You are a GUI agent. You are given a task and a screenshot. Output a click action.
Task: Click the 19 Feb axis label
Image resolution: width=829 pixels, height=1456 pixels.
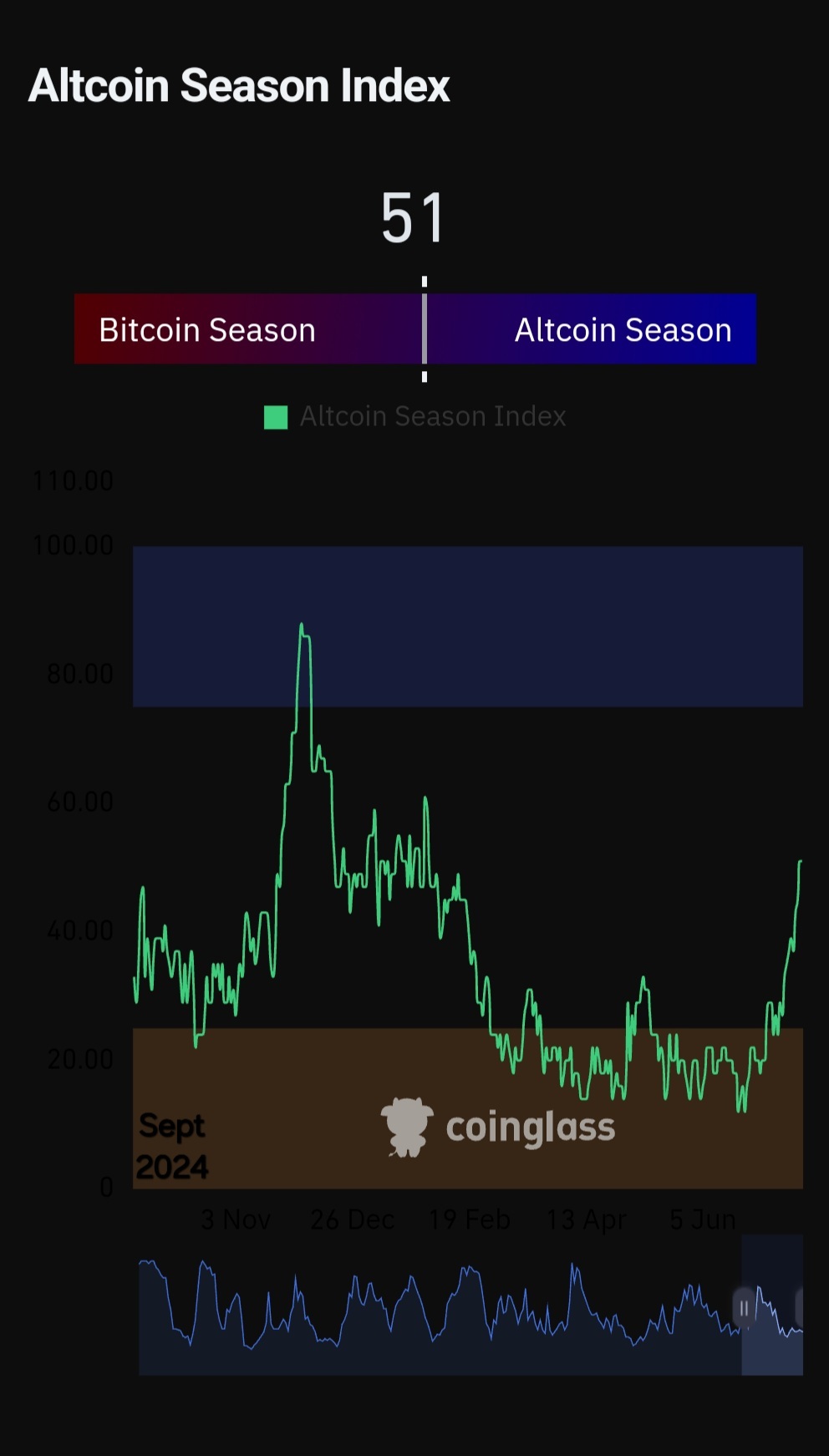pos(469,1219)
